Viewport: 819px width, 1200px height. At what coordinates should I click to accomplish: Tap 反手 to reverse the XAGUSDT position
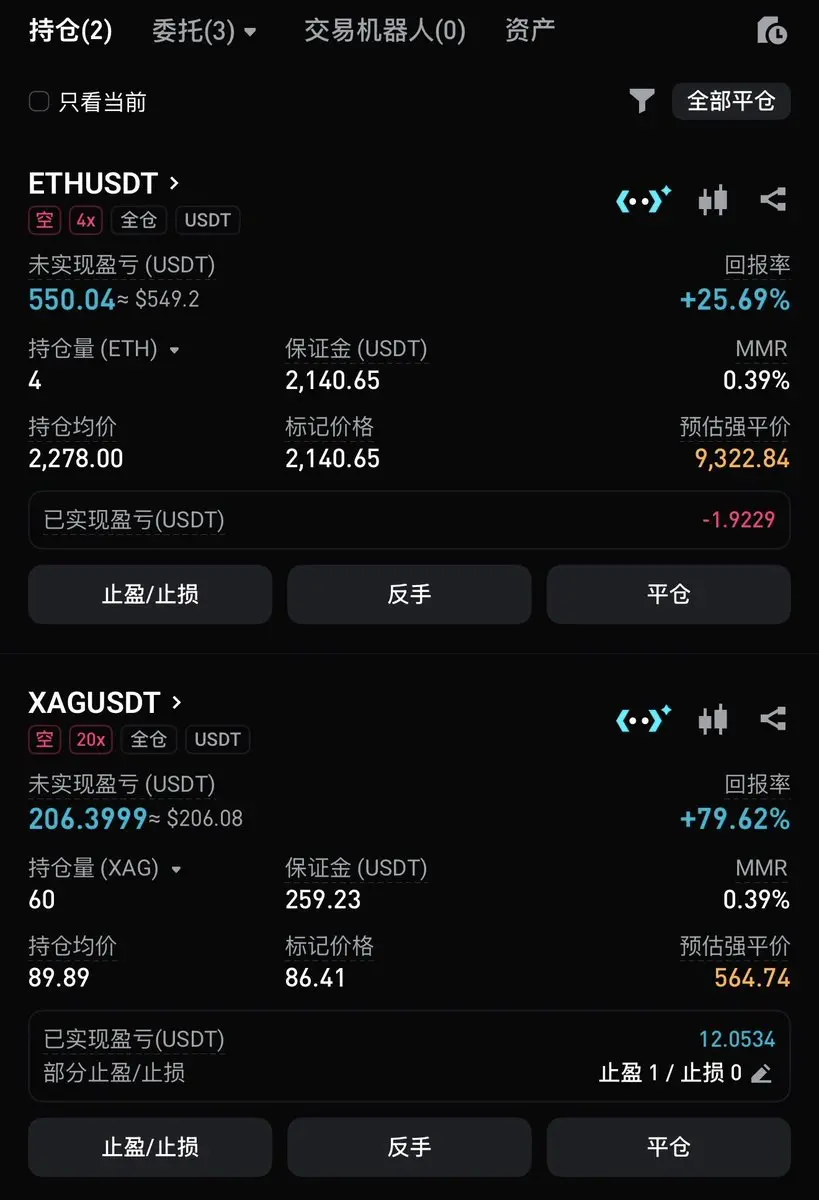[409, 1147]
